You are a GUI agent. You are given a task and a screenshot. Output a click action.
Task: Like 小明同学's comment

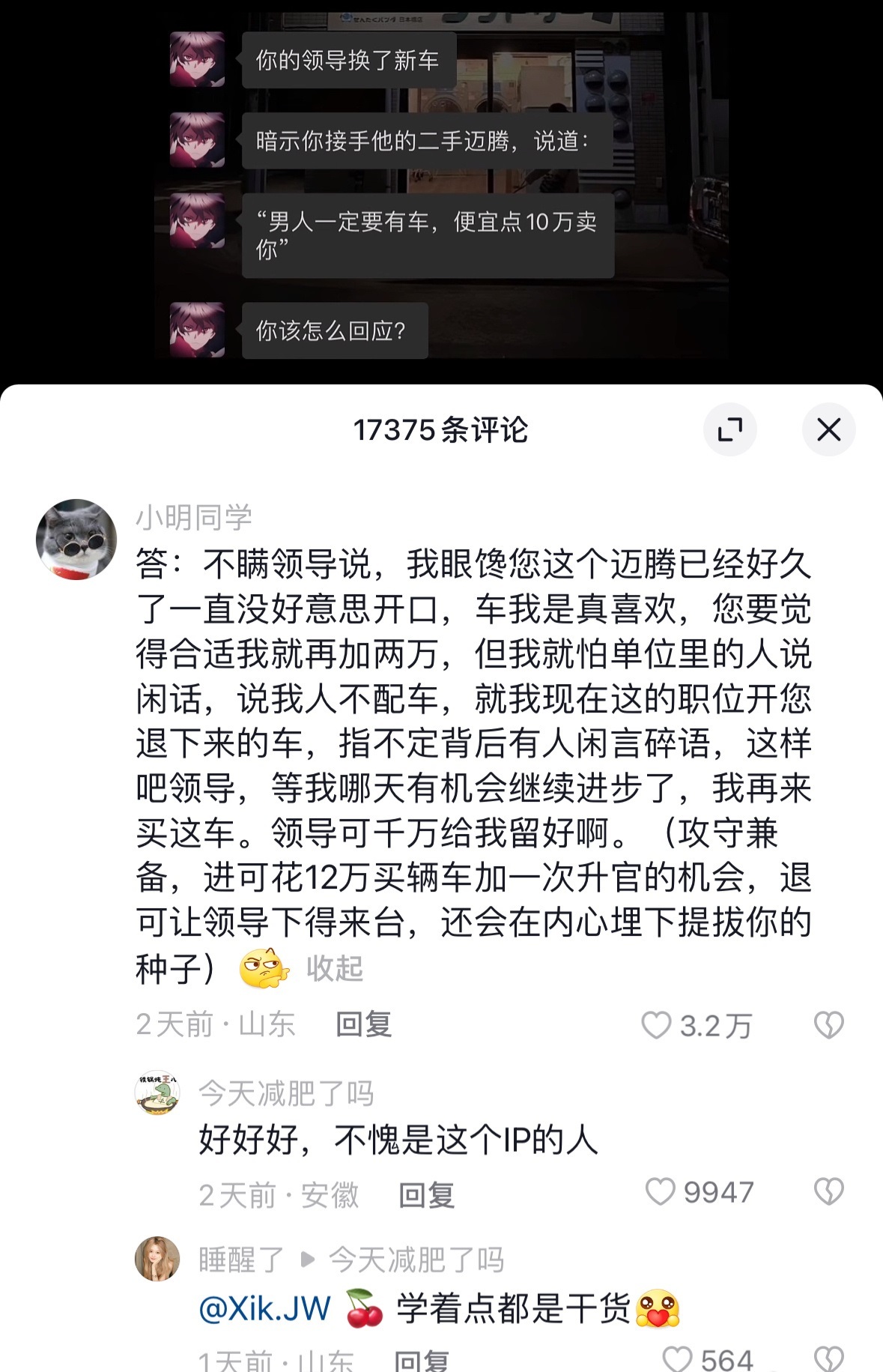[656, 1025]
